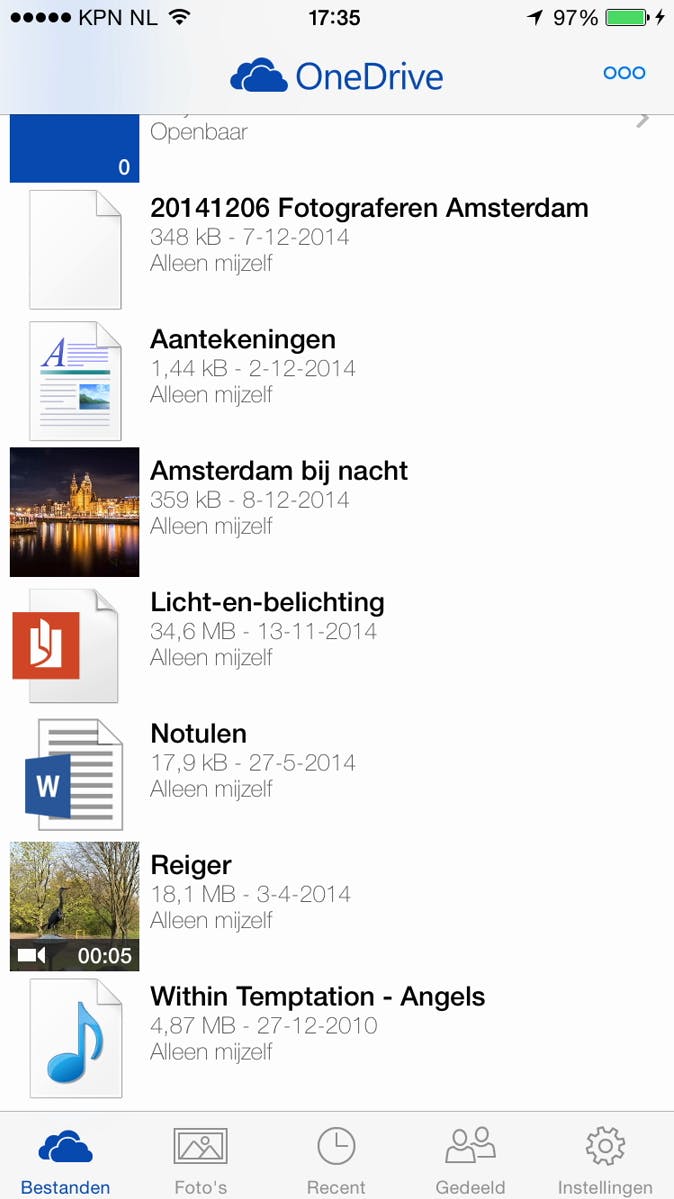Open the three-dot overflow menu
The height and width of the screenshot is (1199, 674).
[x=624, y=73]
